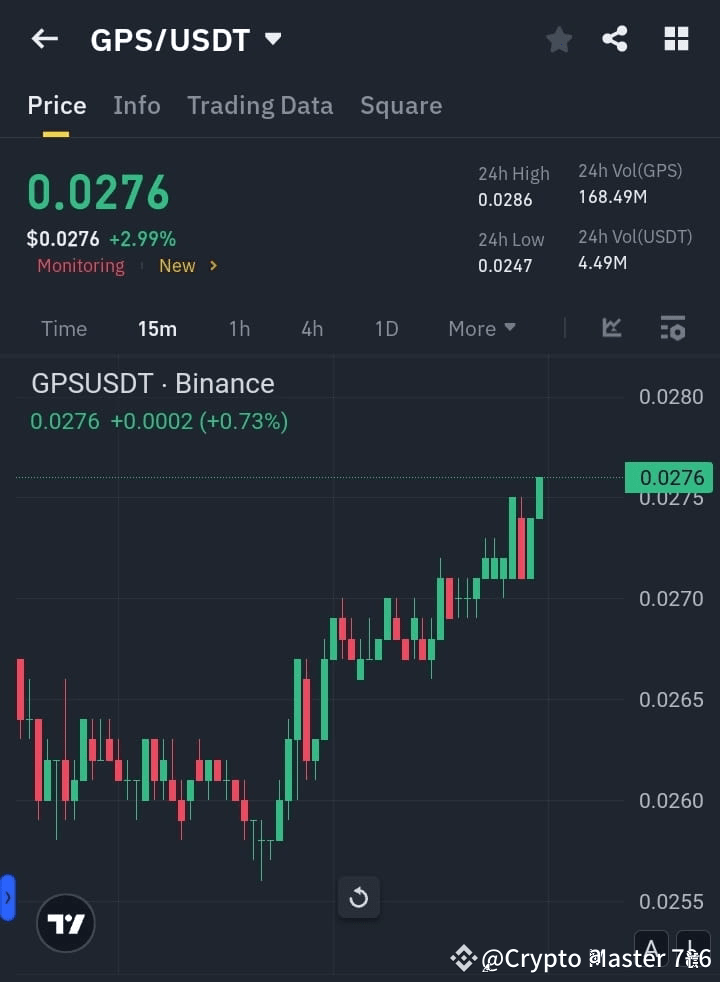Open the GPS/USDT pair selector dropdown
The height and width of the screenshot is (982, 720).
(x=271, y=39)
